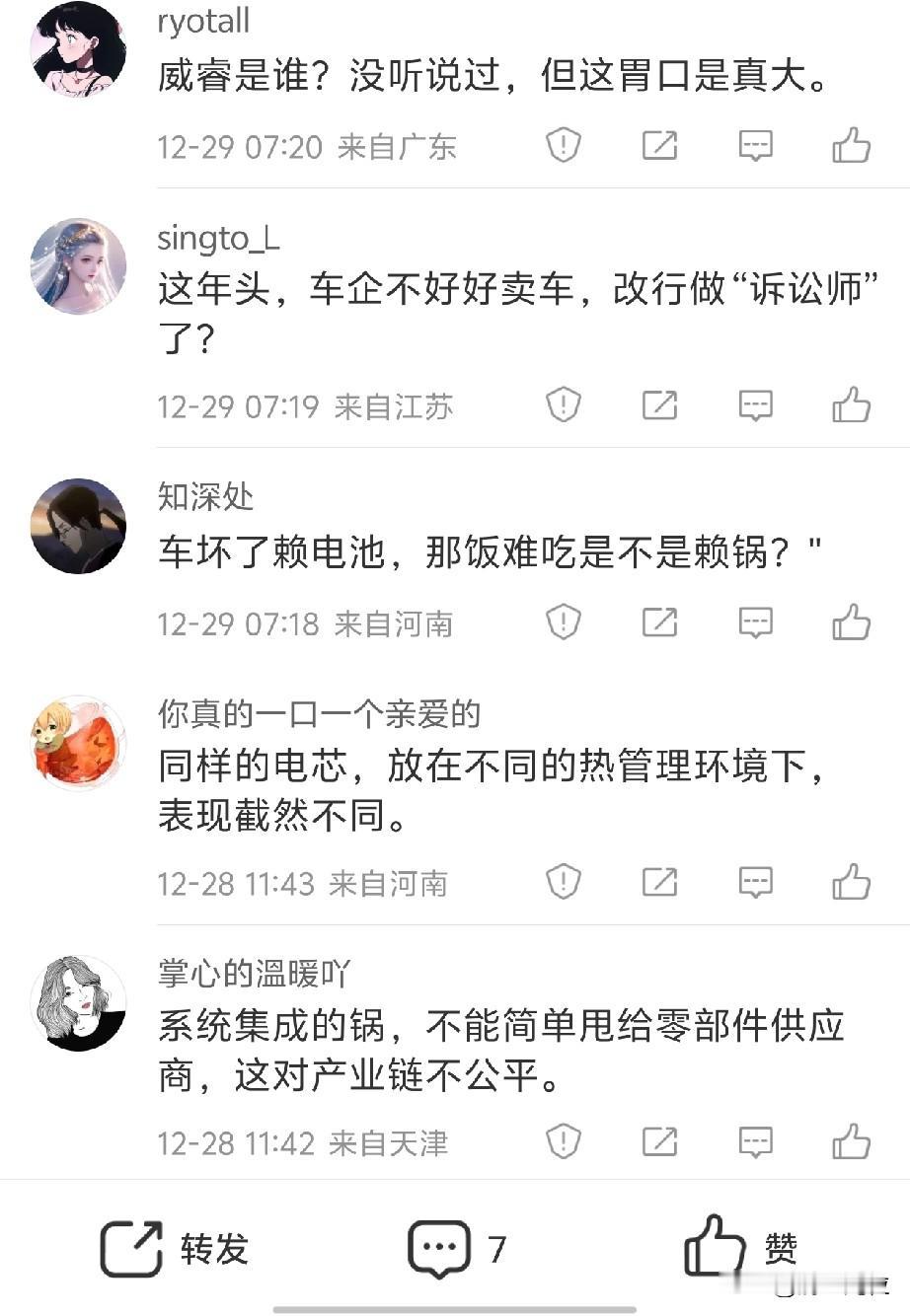This screenshot has height=1316, width=910.
Task: Tap the 转发 forward button
Action: tap(178, 1245)
